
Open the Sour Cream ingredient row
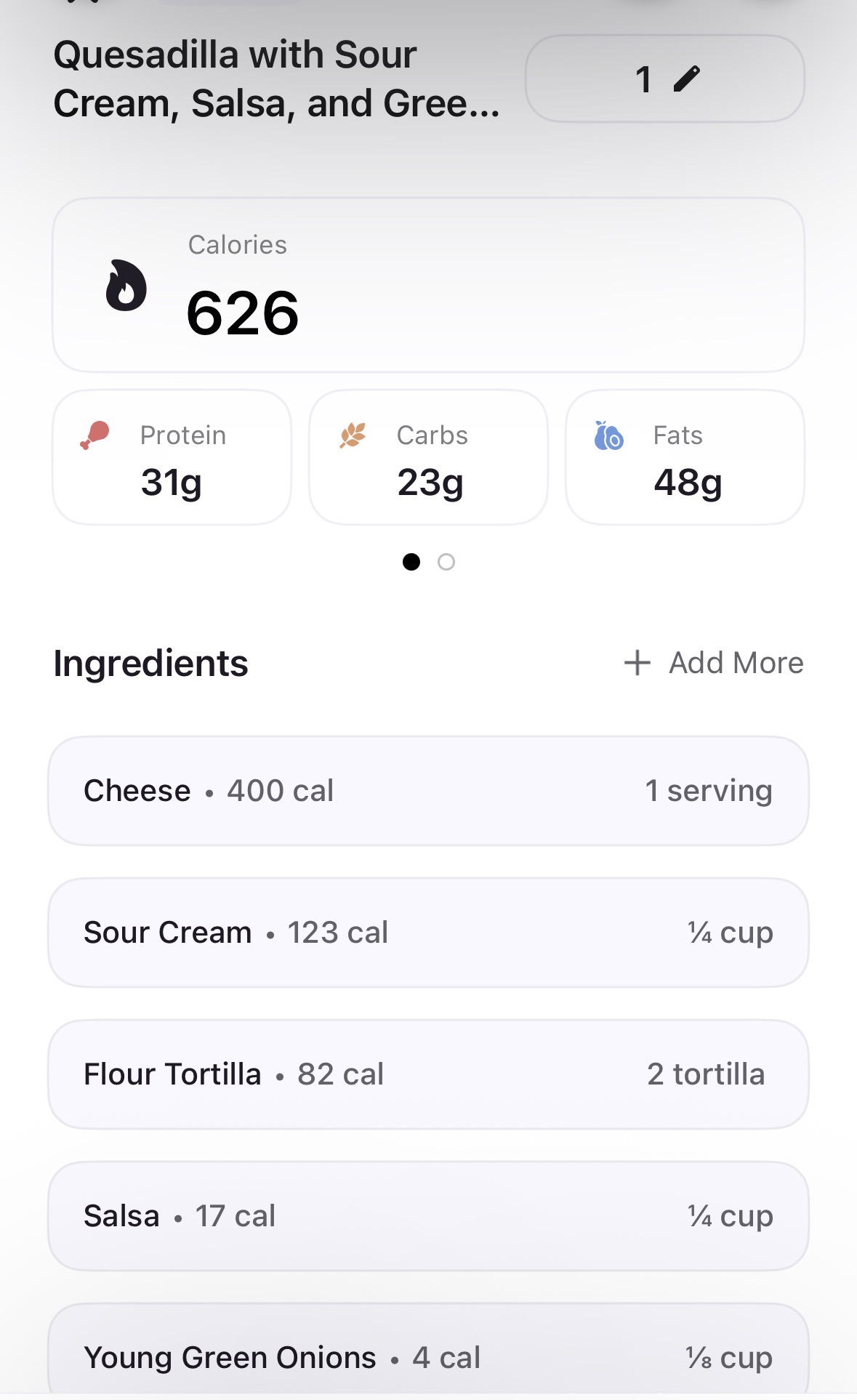428,933
